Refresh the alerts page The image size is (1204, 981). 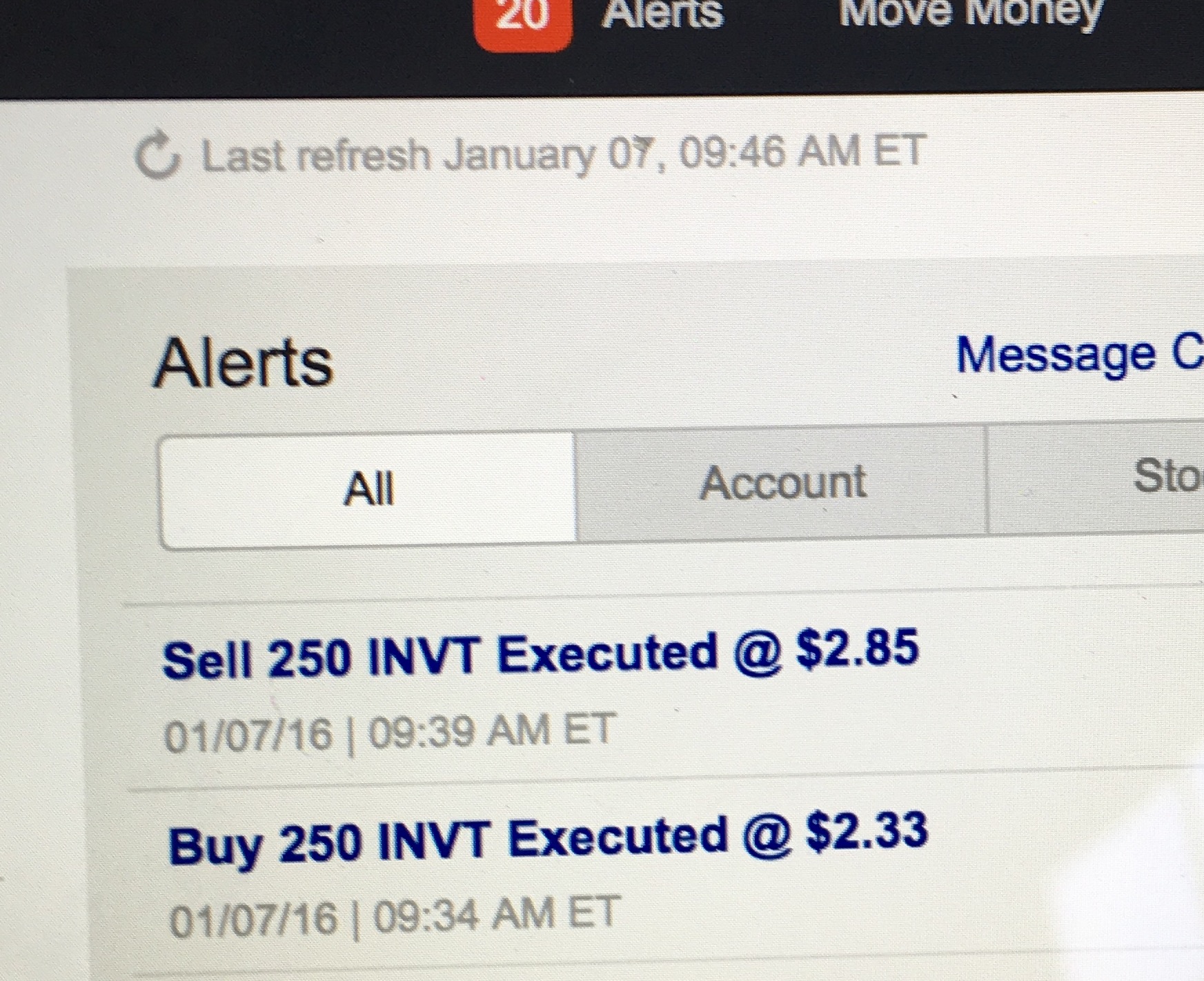[x=158, y=157]
